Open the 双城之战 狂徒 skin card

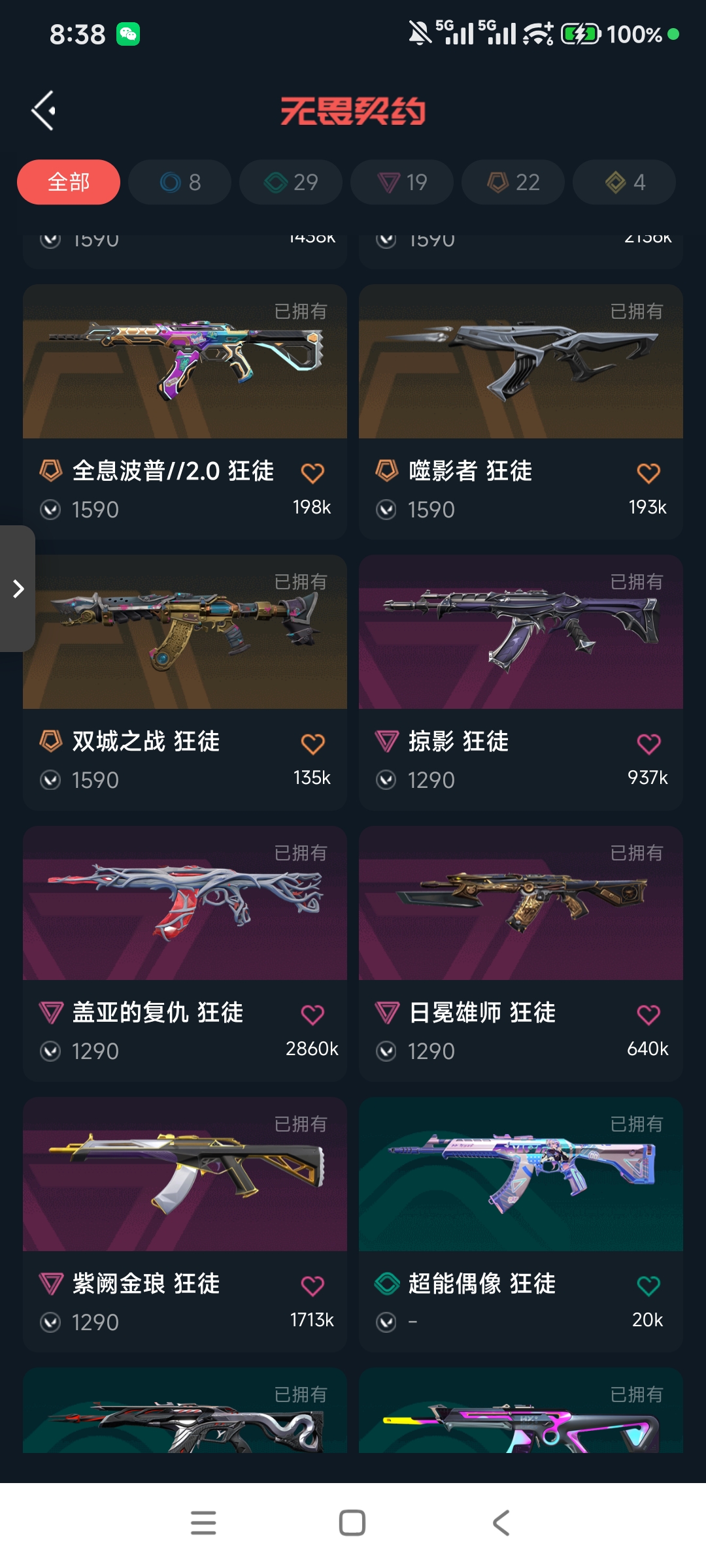coord(185,683)
